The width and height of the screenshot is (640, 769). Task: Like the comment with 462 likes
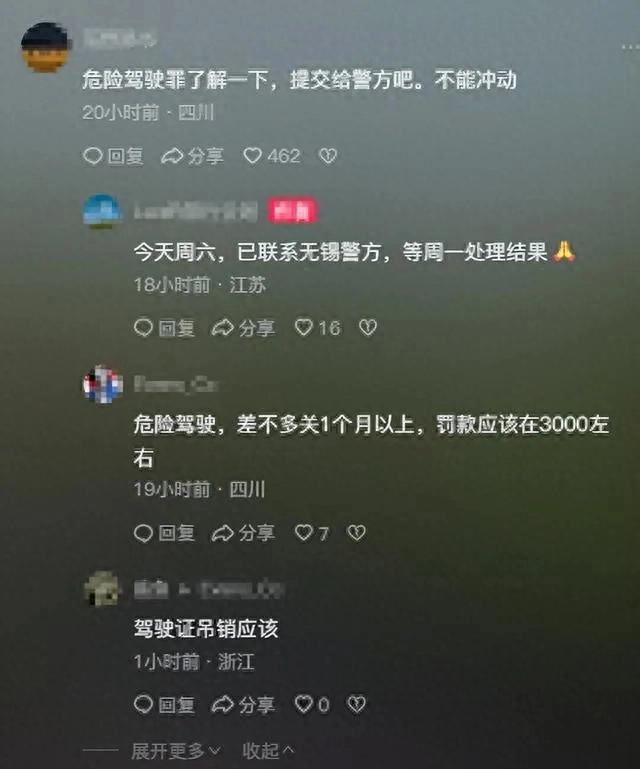[x=271, y=155]
